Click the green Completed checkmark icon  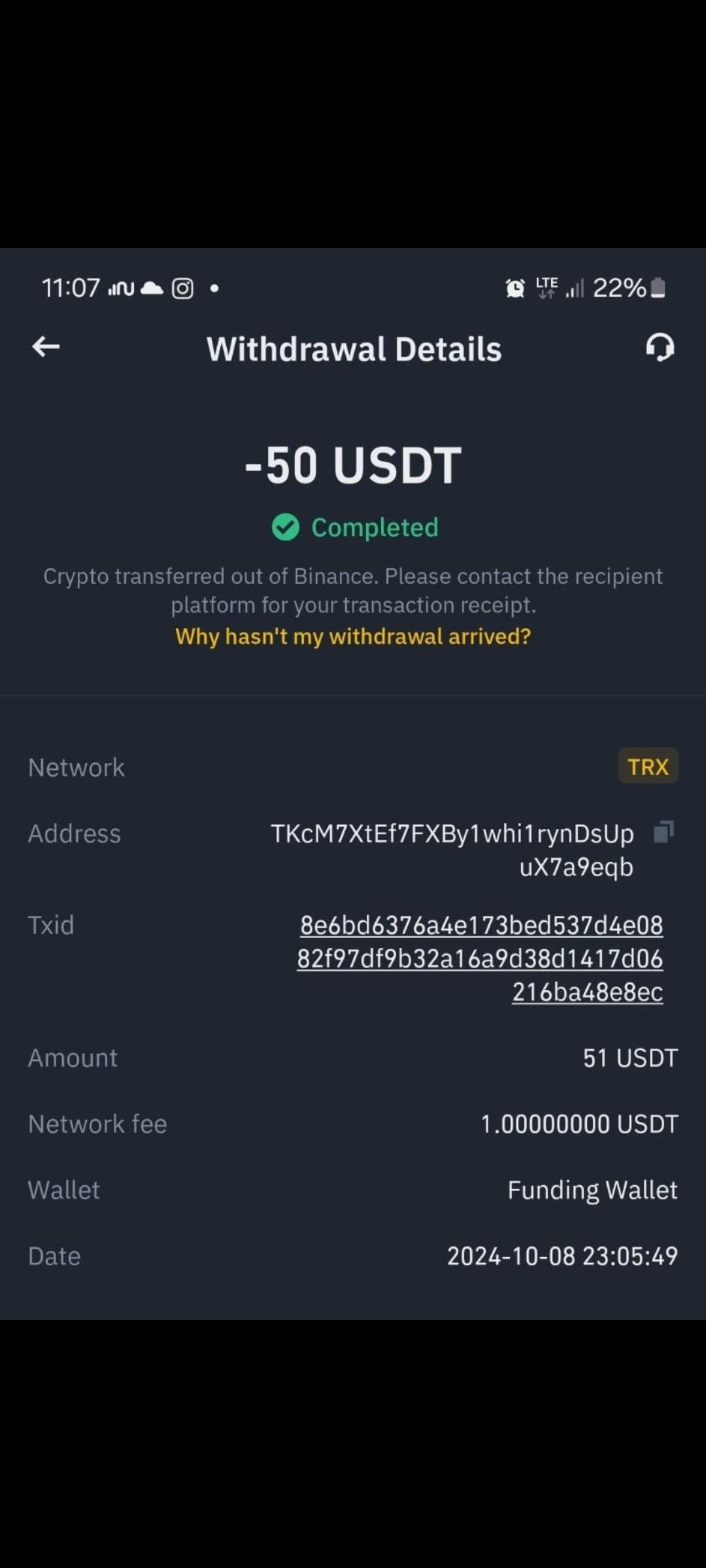click(285, 527)
